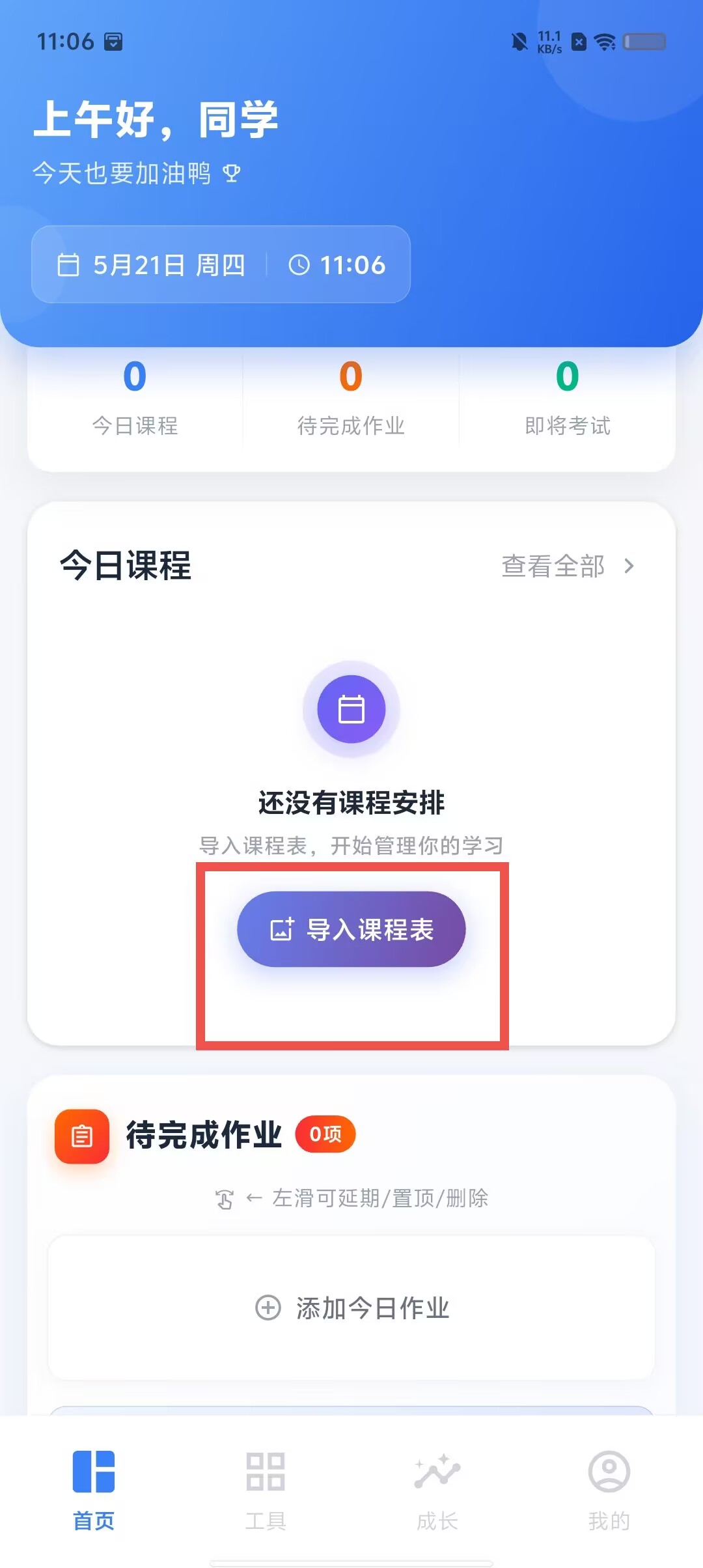The height and width of the screenshot is (1568, 703).
Task: Open the 今日课程 count tile
Action: pyautogui.click(x=135, y=399)
